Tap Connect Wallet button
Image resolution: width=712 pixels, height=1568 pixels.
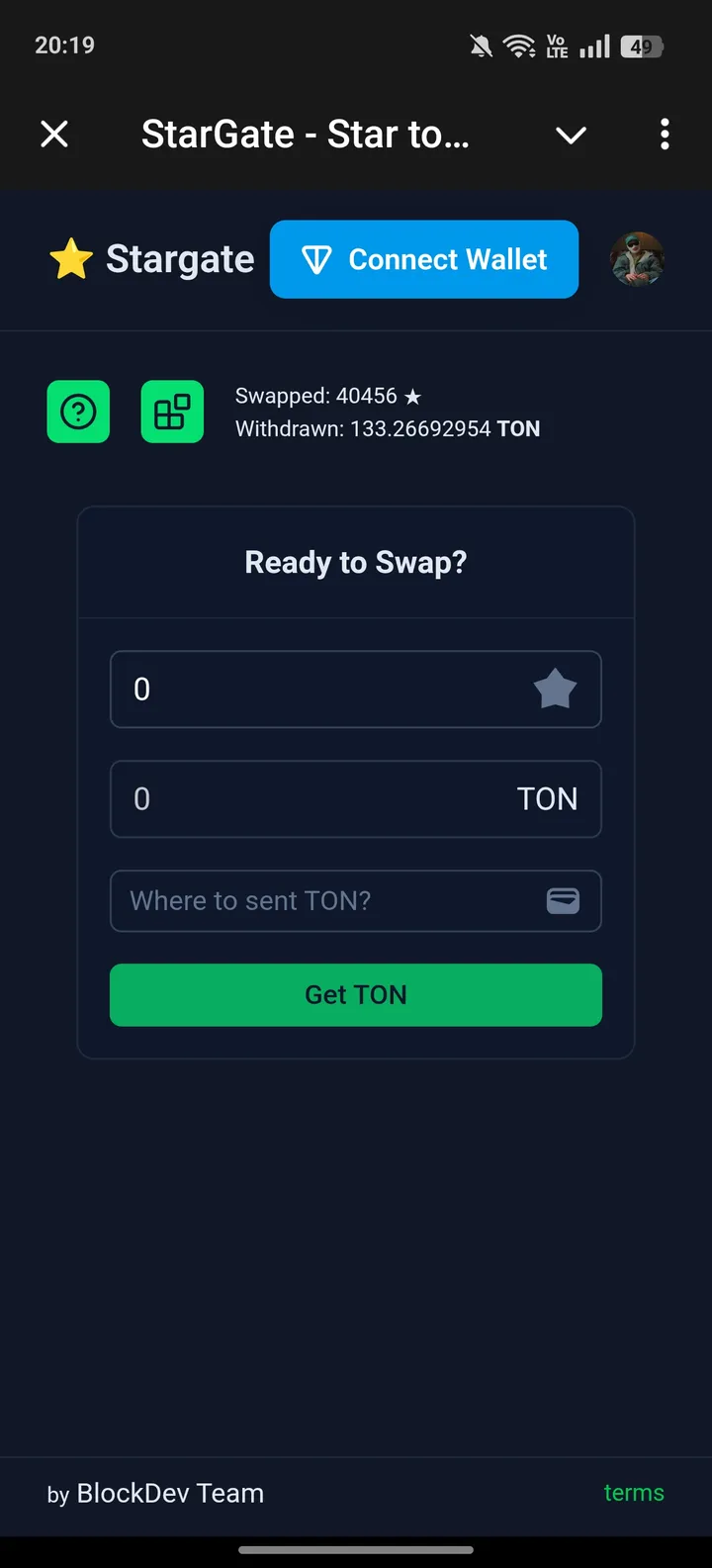click(x=423, y=259)
